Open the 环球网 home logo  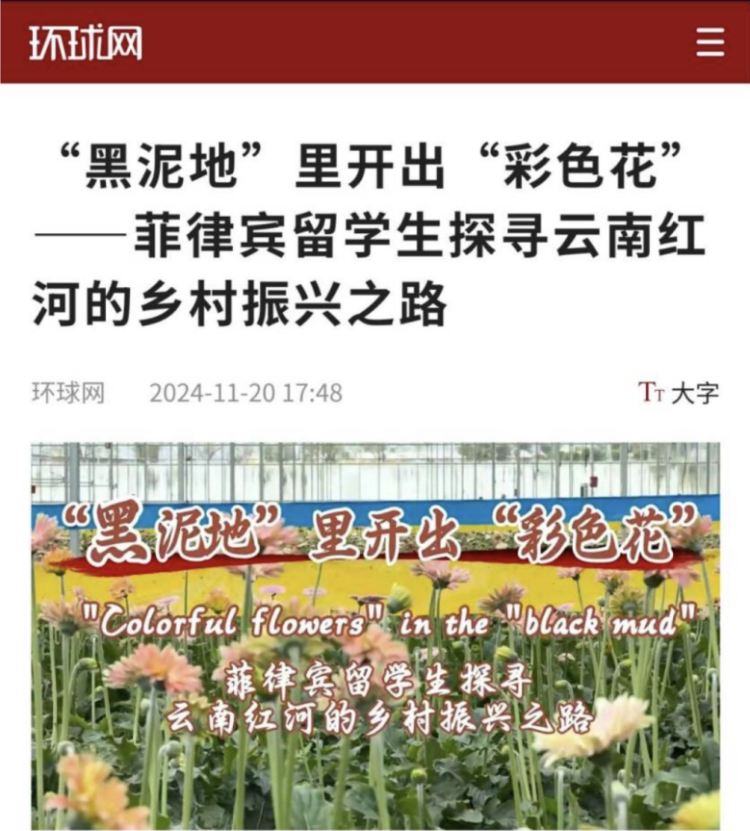coord(85,42)
